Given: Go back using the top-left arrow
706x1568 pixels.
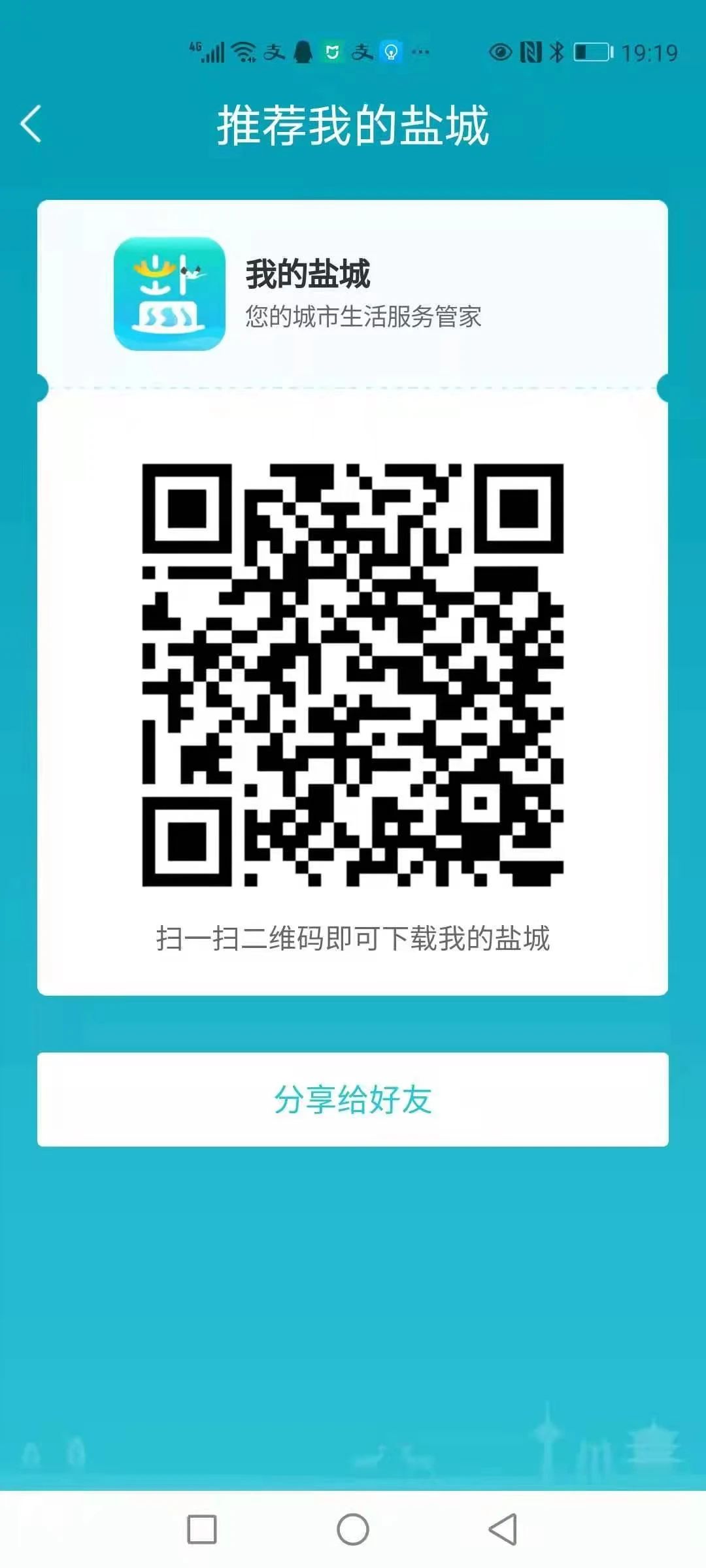Looking at the screenshot, I should pos(31,123).
